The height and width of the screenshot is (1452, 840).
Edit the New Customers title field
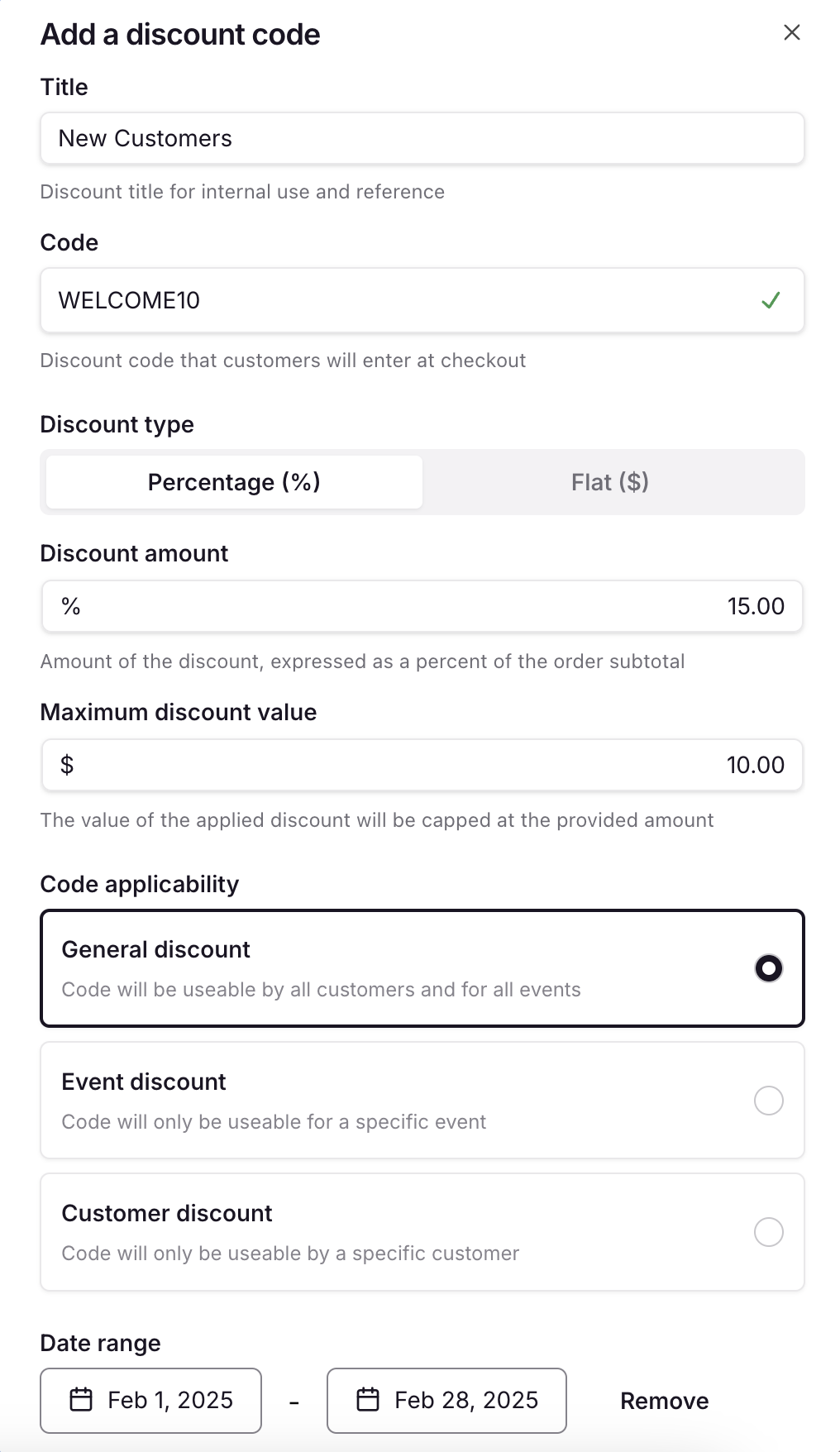click(422, 138)
